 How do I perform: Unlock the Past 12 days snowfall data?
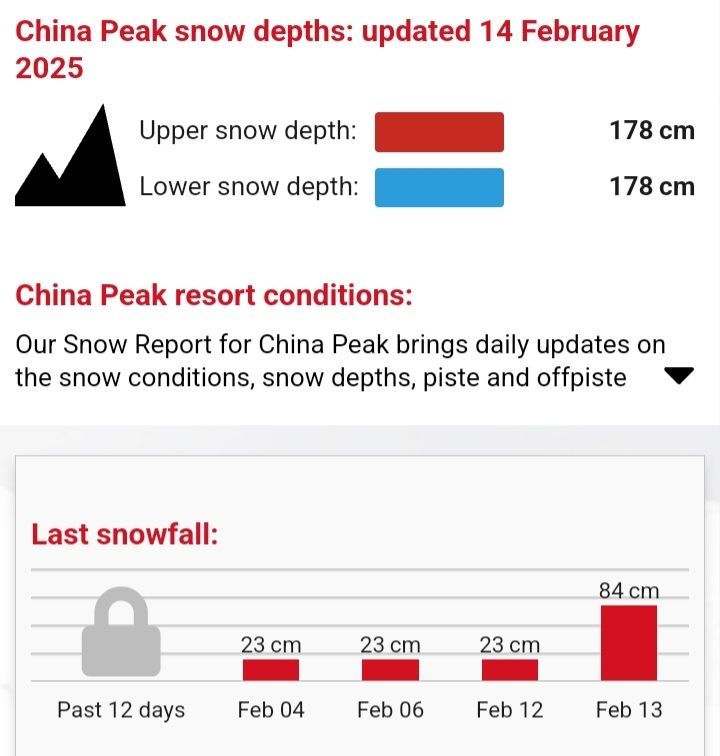click(120, 630)
